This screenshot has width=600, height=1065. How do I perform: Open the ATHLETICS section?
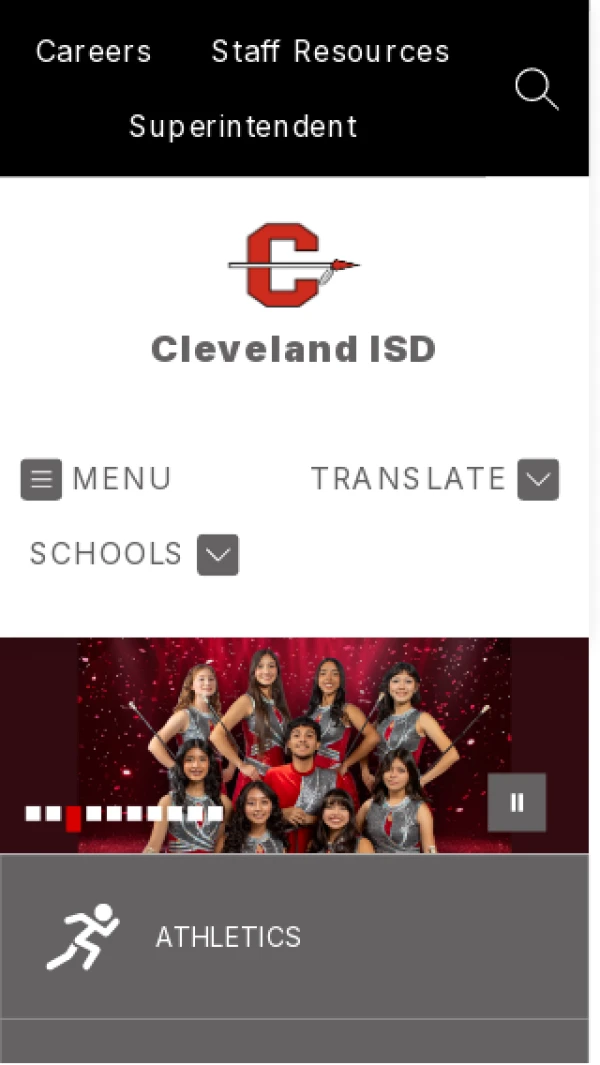point(228,937)
